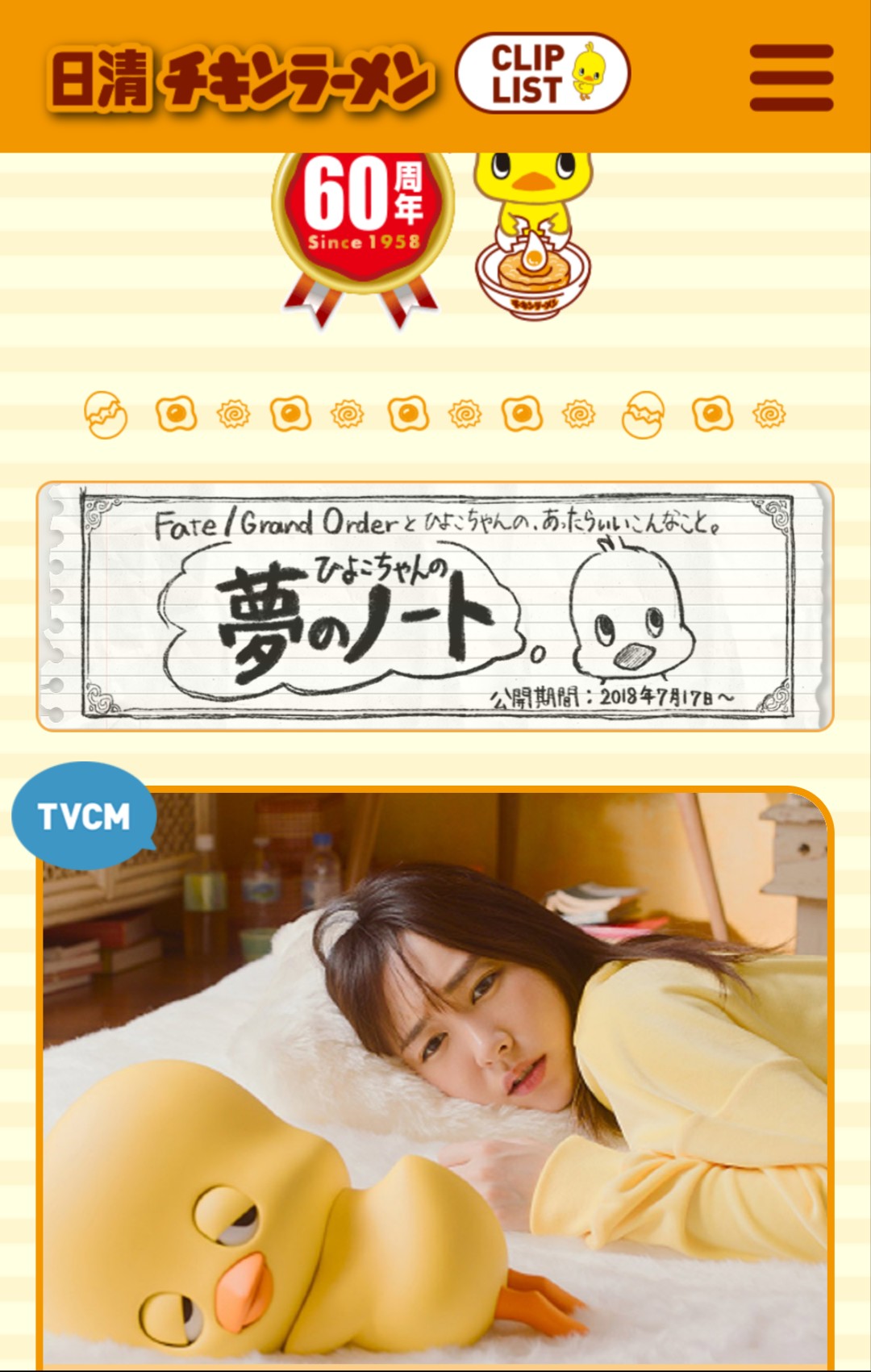Open the hamburger menu
The image size is (871, 1372).
791,77
